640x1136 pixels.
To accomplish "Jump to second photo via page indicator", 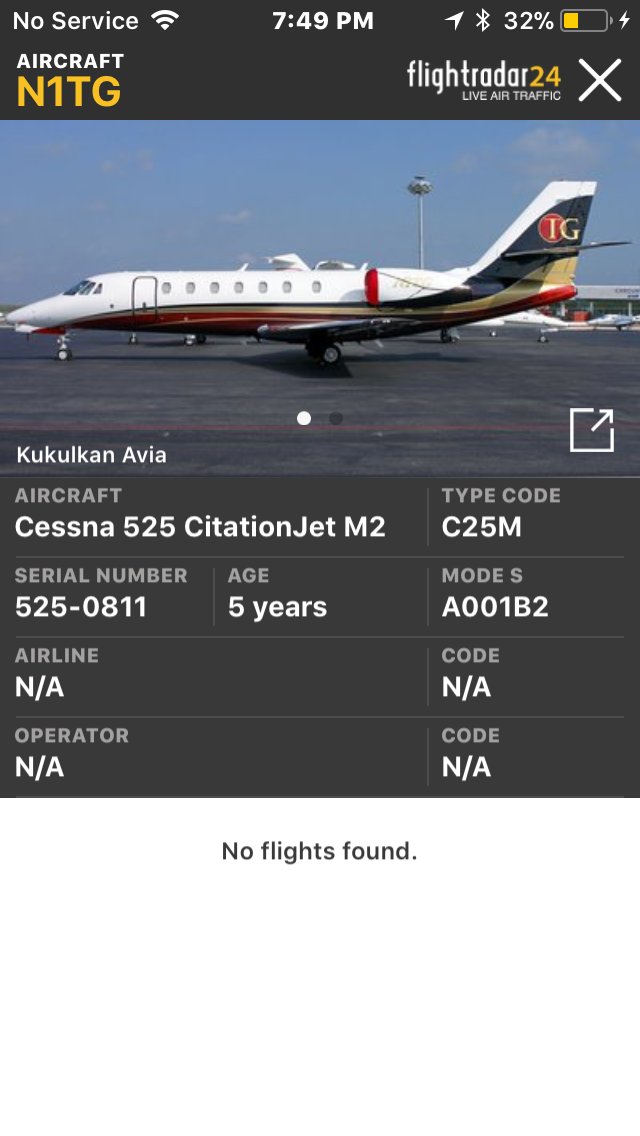I will tap(336, 419).
